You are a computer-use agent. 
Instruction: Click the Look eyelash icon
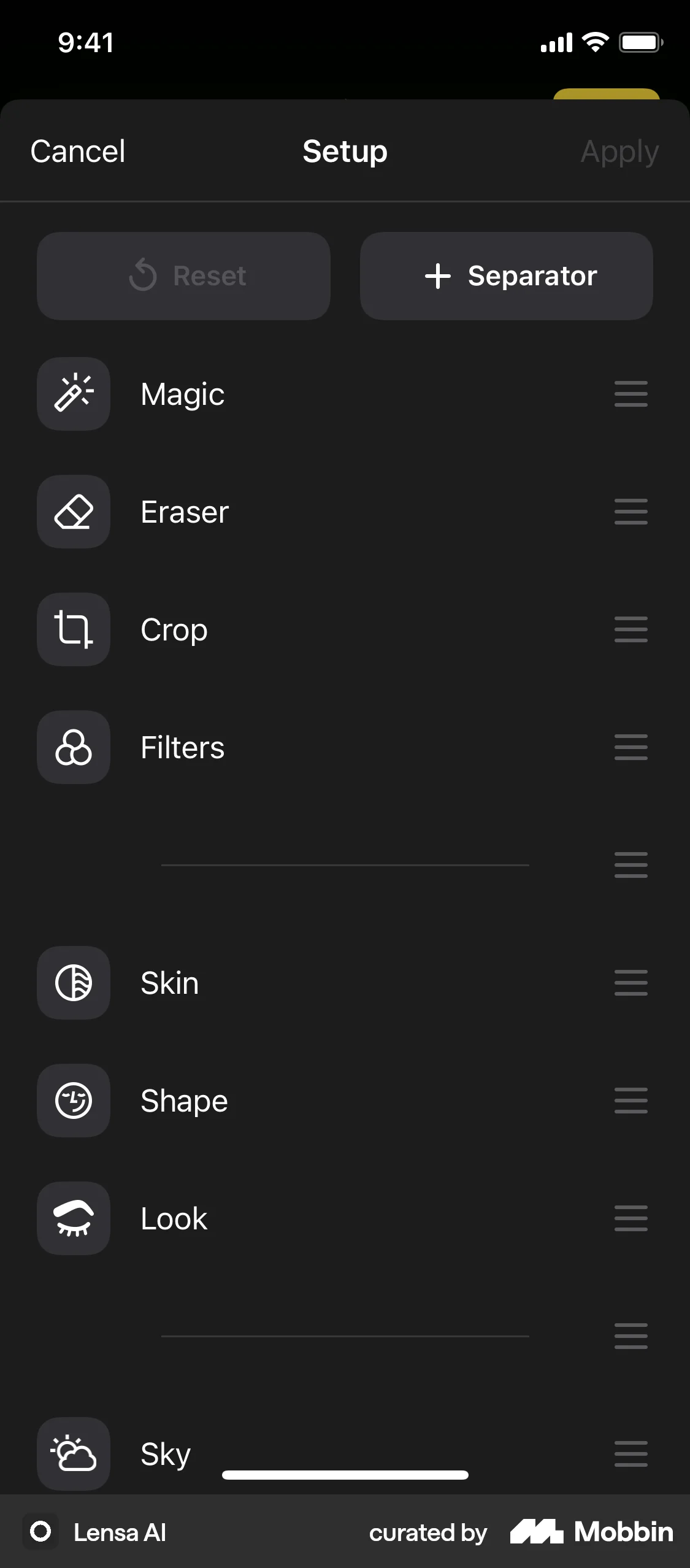tap(73, 1218)
